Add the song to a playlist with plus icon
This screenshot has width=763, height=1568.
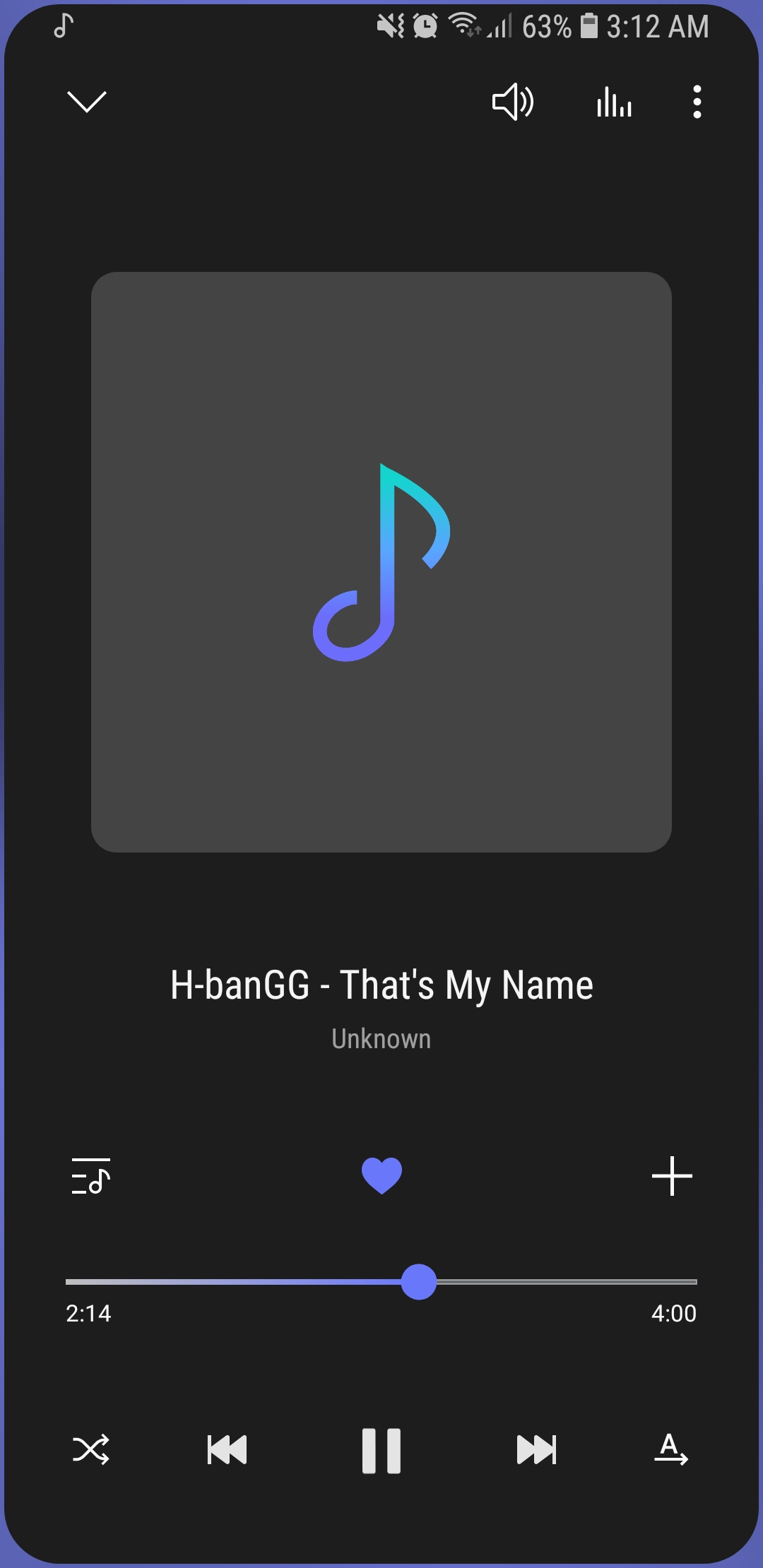coord(672,1175)
